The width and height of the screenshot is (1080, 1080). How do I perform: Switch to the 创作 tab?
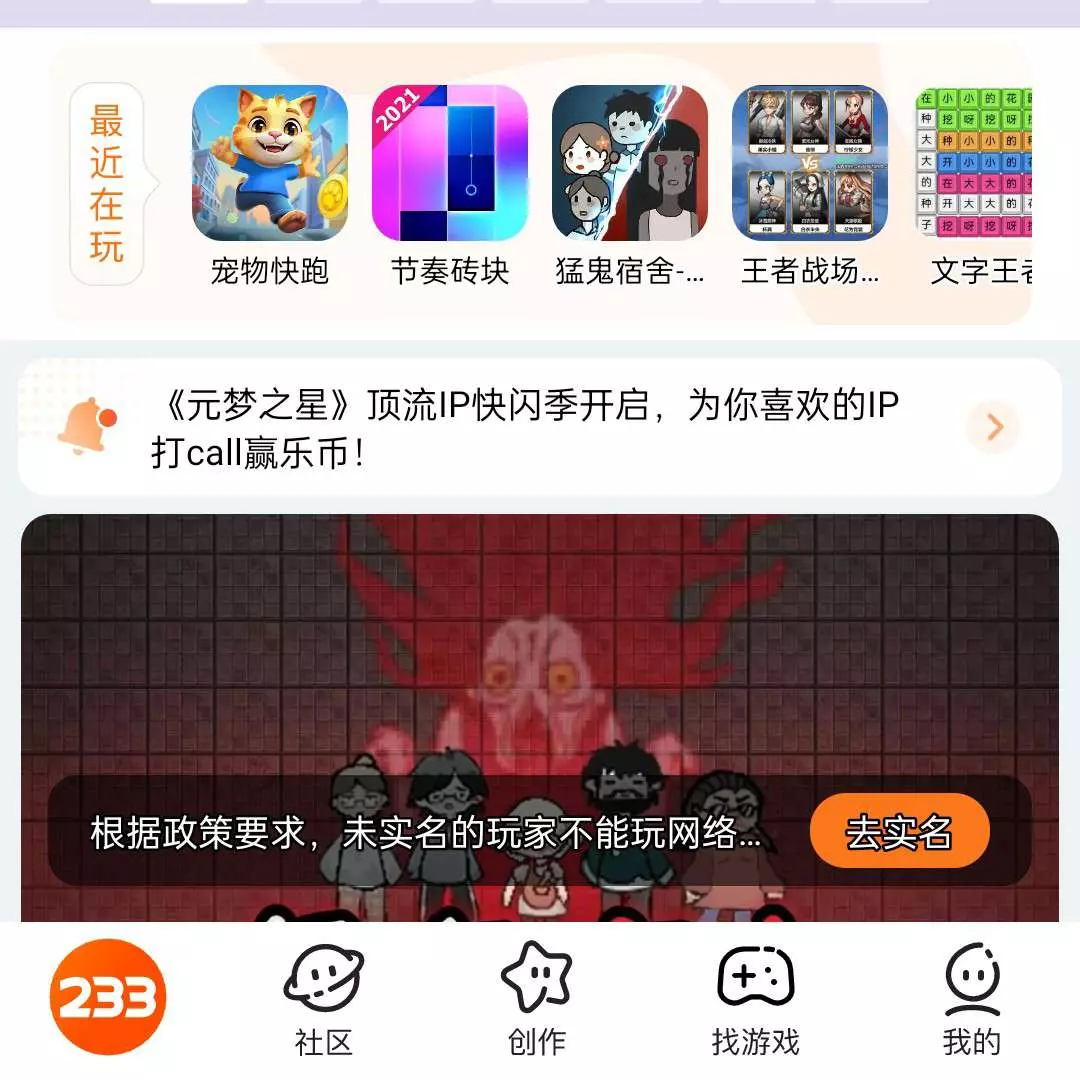coord(537,1000)
